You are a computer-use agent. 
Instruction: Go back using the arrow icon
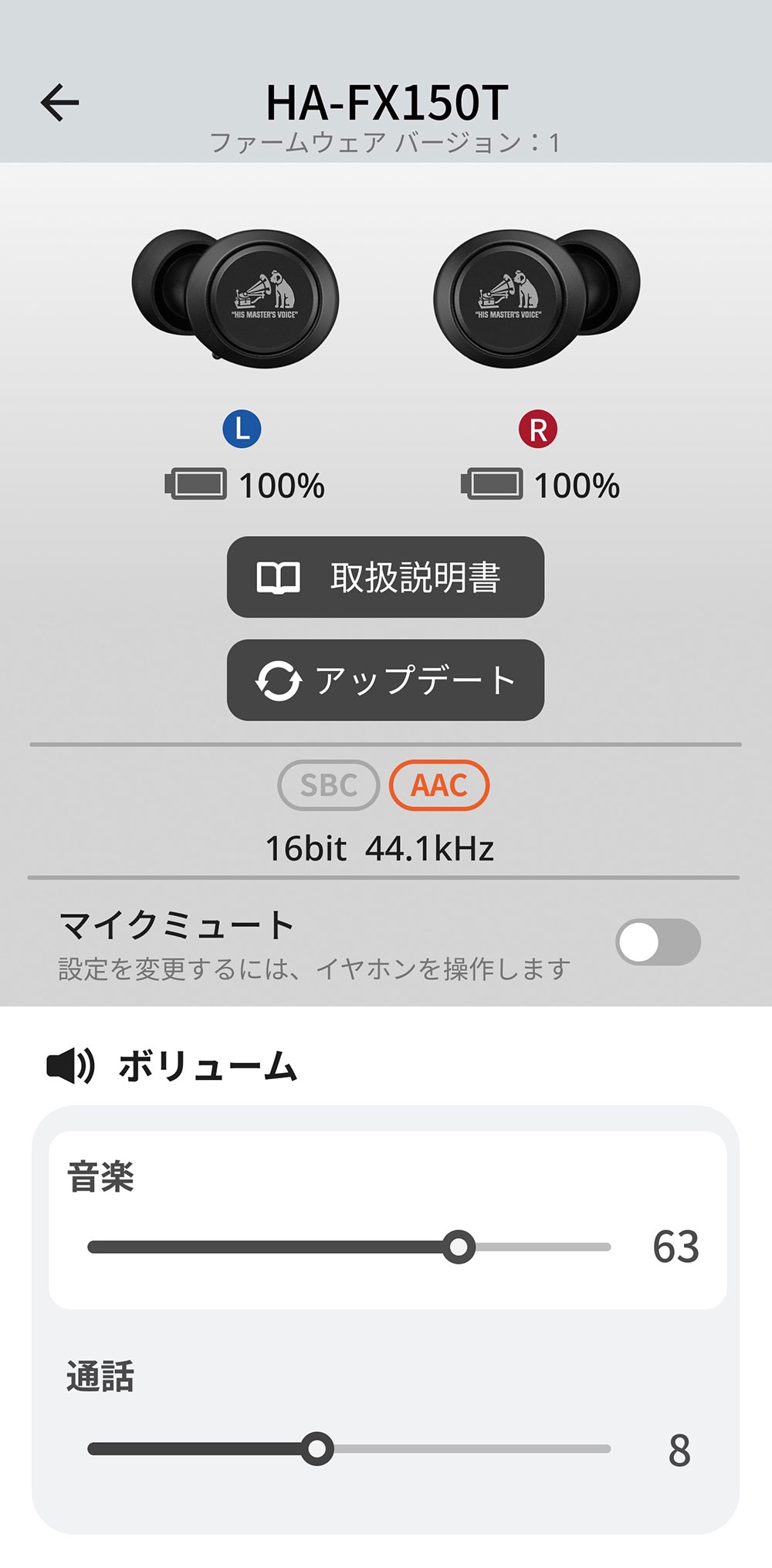[59, 103]
